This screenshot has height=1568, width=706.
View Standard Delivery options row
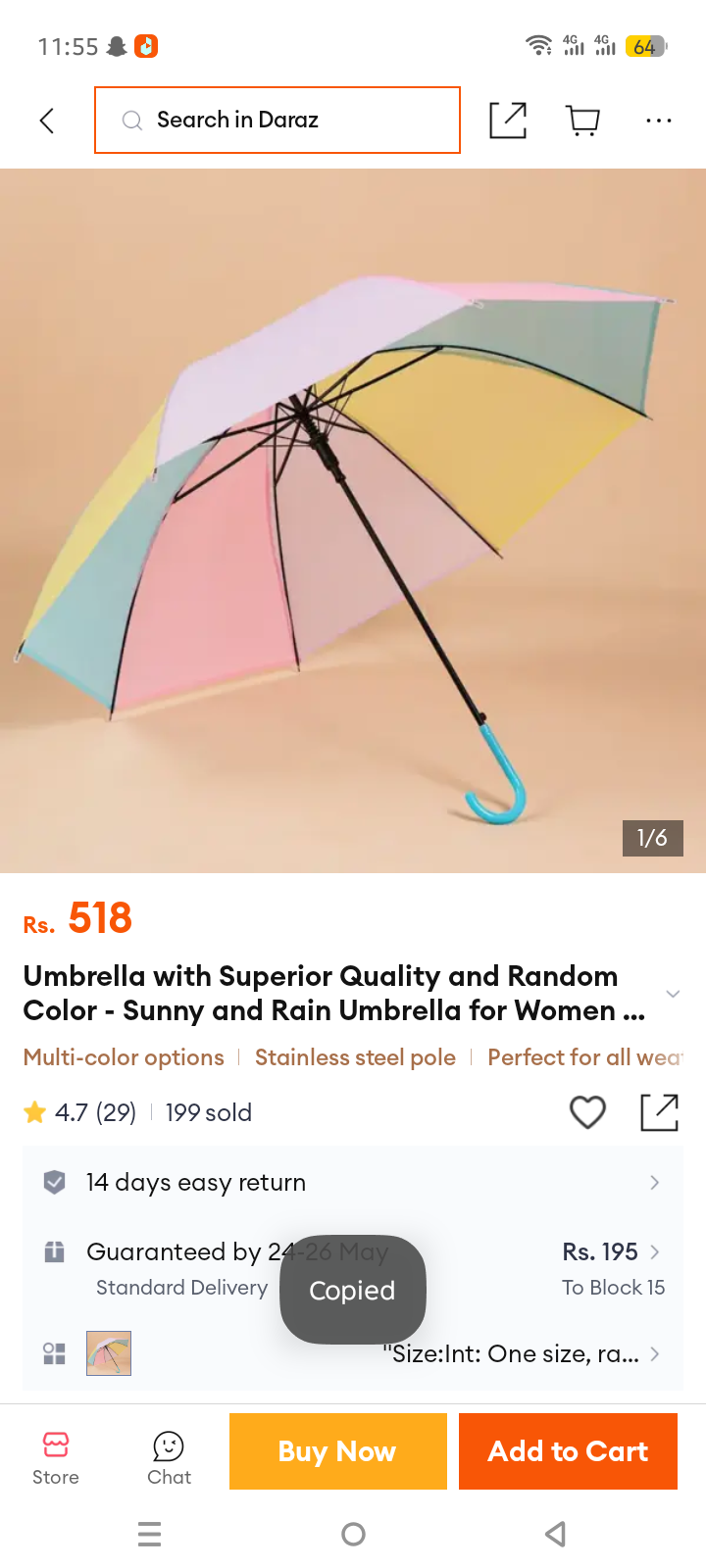(x=353, y=1268)
